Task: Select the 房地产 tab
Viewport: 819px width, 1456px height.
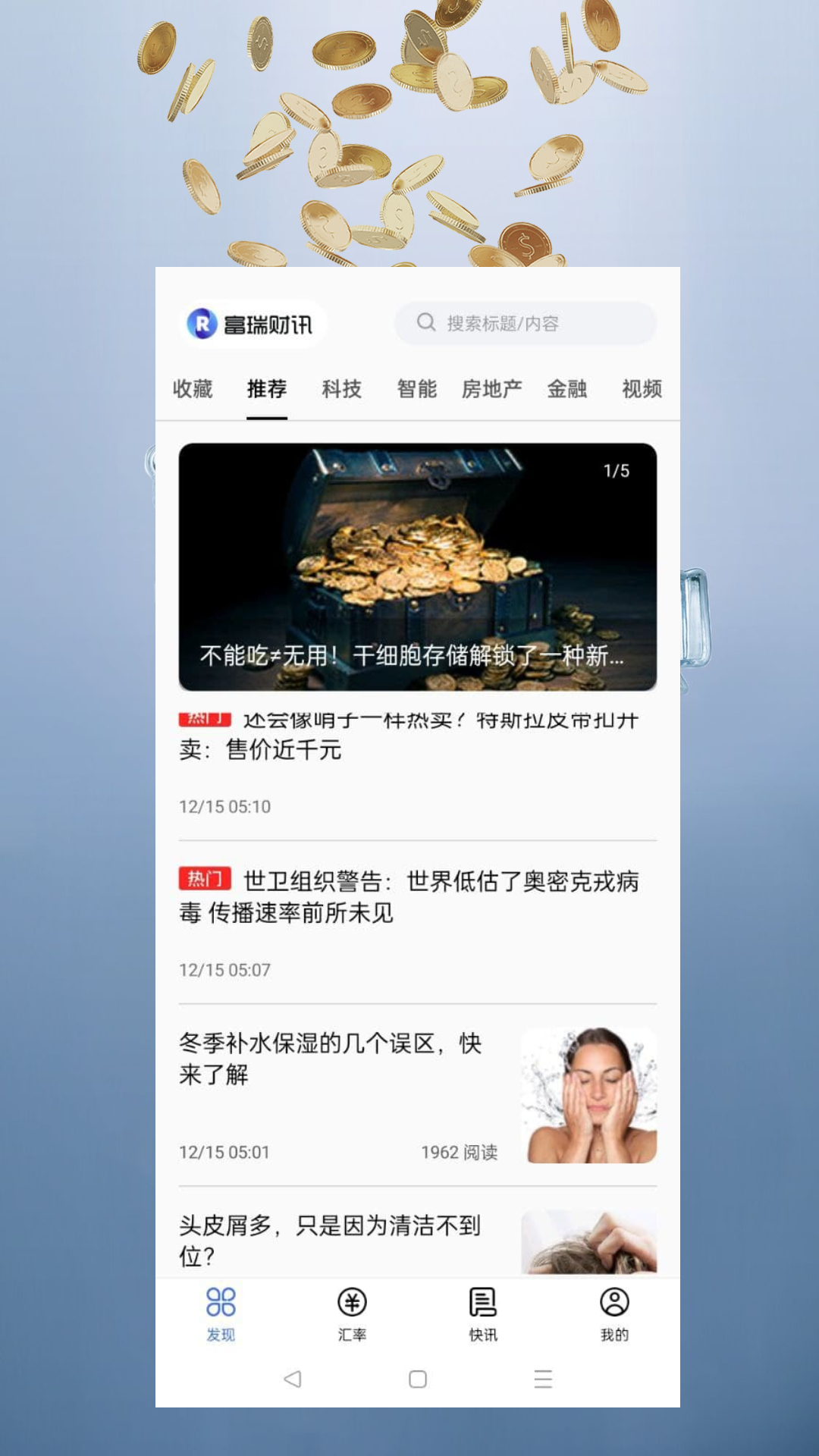Action: 491,389
